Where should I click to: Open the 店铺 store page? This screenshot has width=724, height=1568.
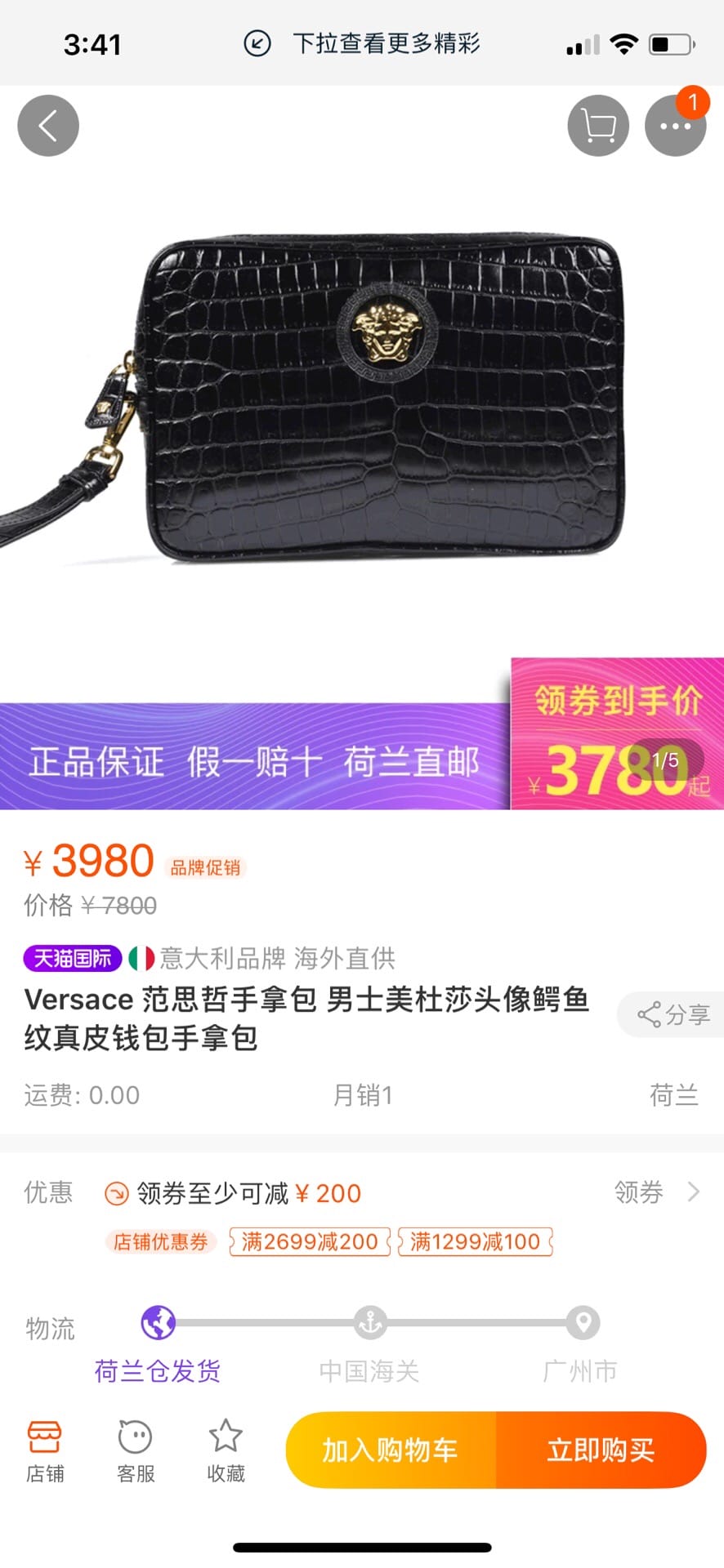pos(45,1451)
